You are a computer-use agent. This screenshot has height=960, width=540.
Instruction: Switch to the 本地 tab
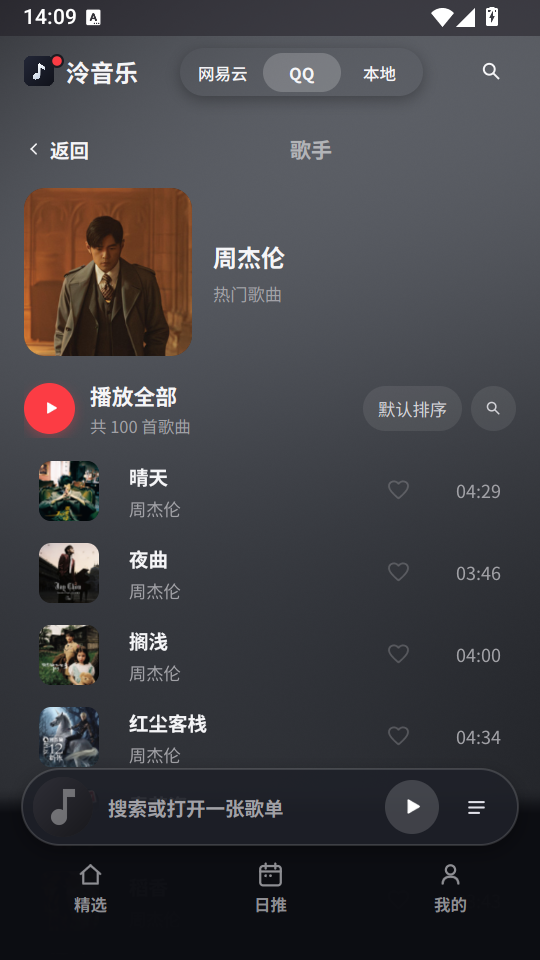(x=380, y=73)
